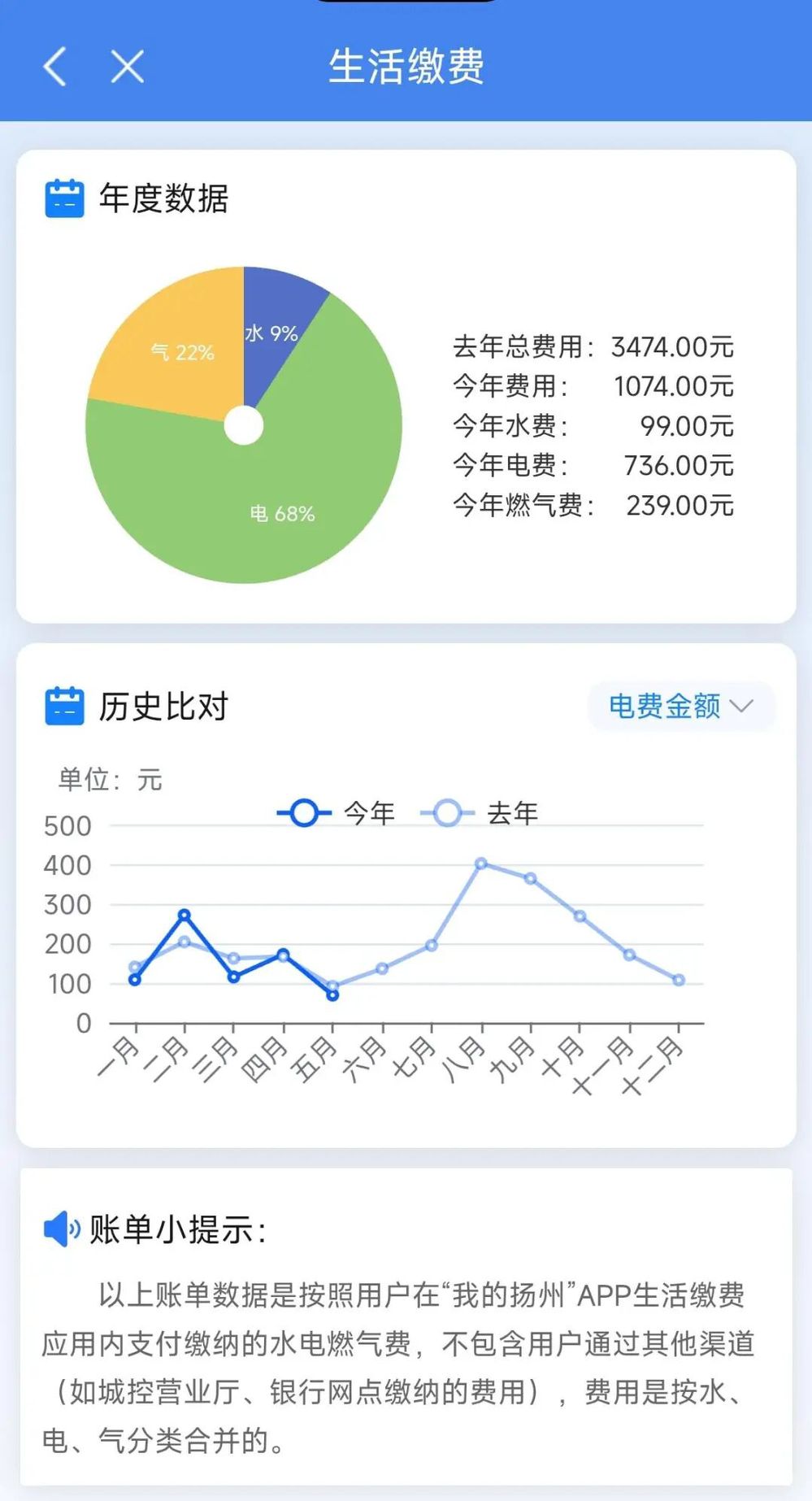Screen dimensions: 812x1501
Task: Toggle the 今年 legend series
Action: 337,812
